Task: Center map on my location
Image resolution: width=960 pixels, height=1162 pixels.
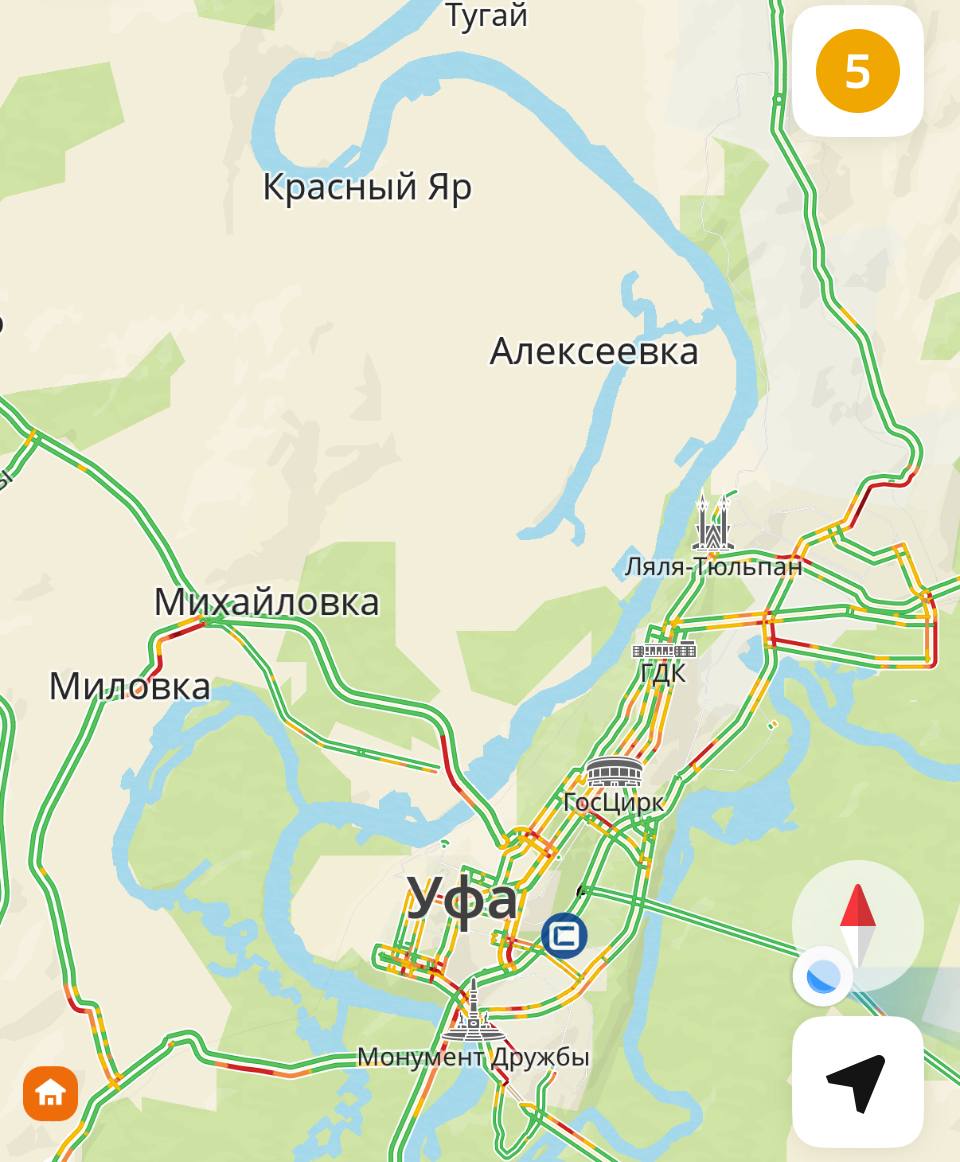Action: [x=857, y=1082]
